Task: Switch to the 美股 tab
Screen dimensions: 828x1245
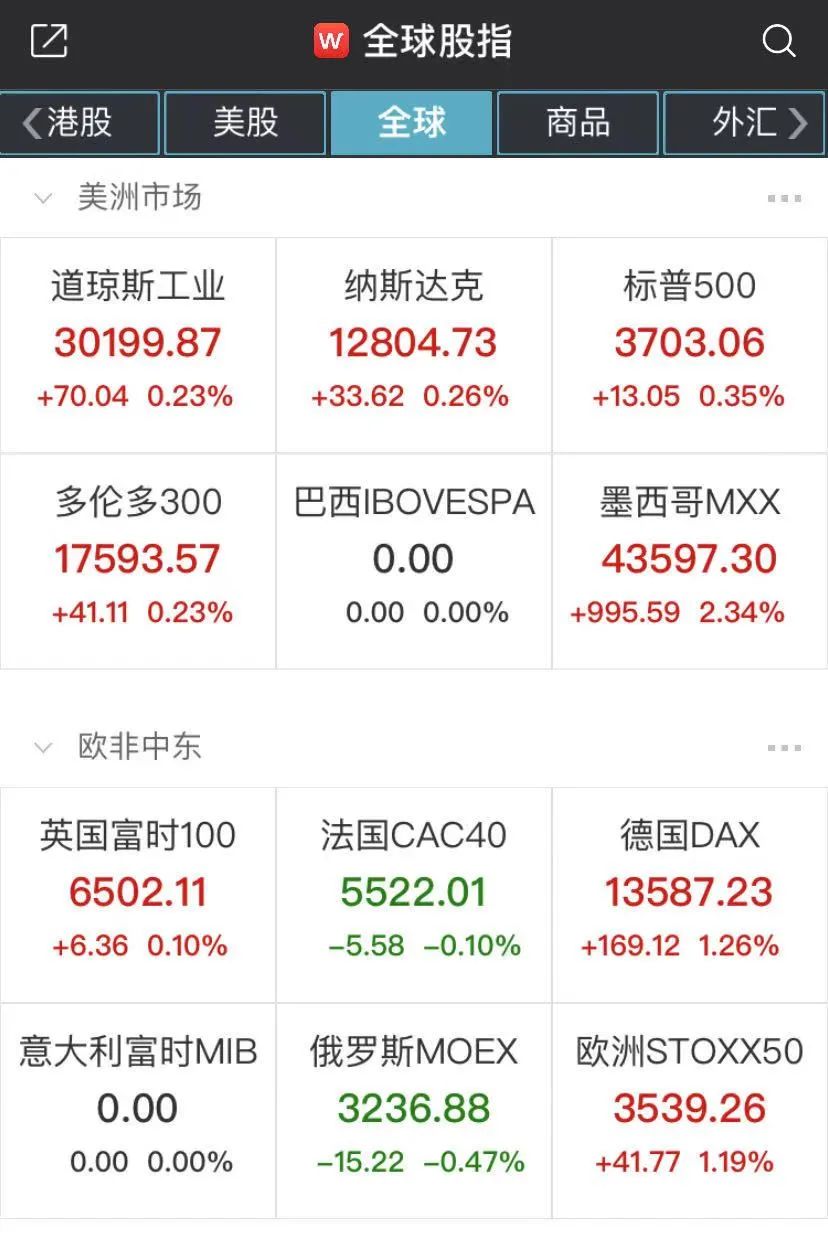Action: tap(245, 123)
